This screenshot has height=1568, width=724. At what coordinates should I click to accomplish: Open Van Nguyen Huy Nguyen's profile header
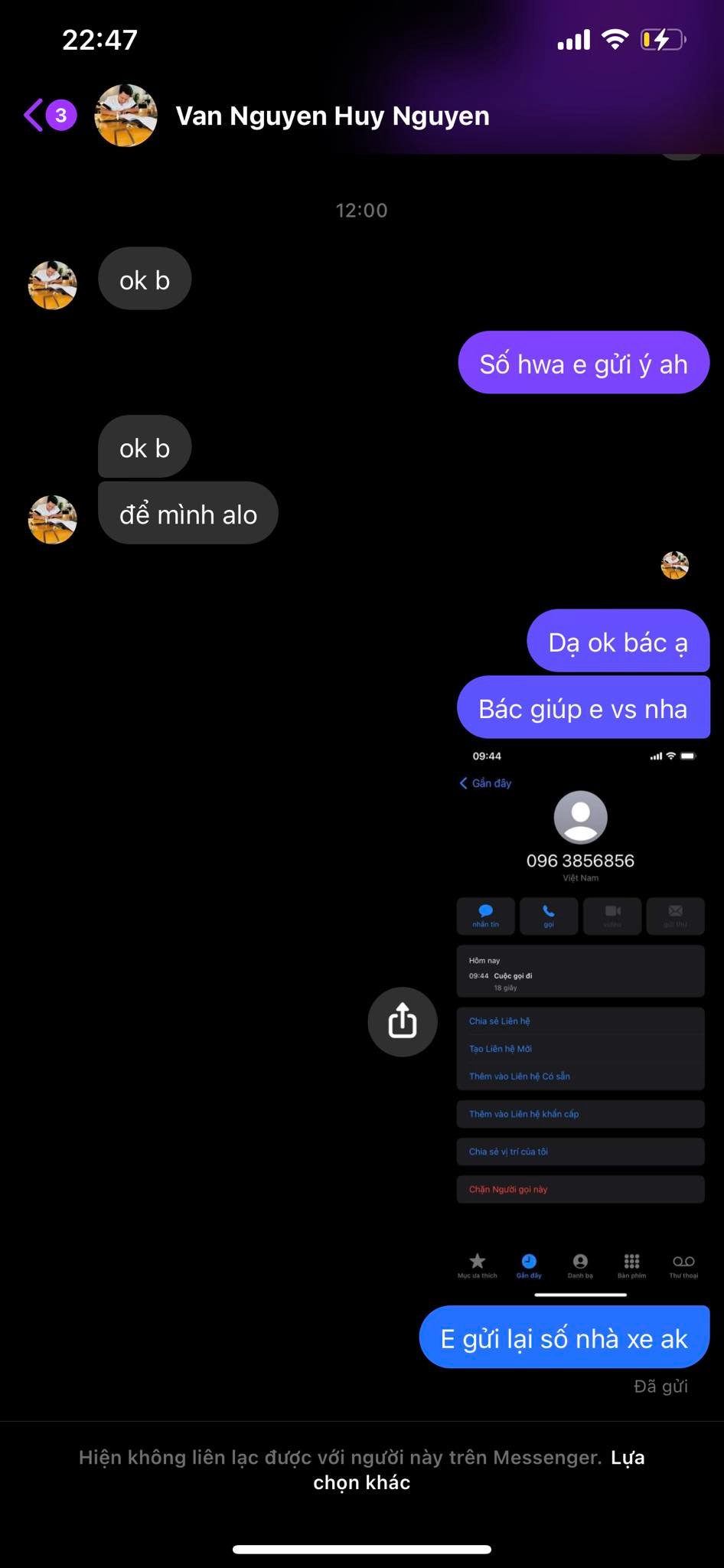[x=332, y=116]
